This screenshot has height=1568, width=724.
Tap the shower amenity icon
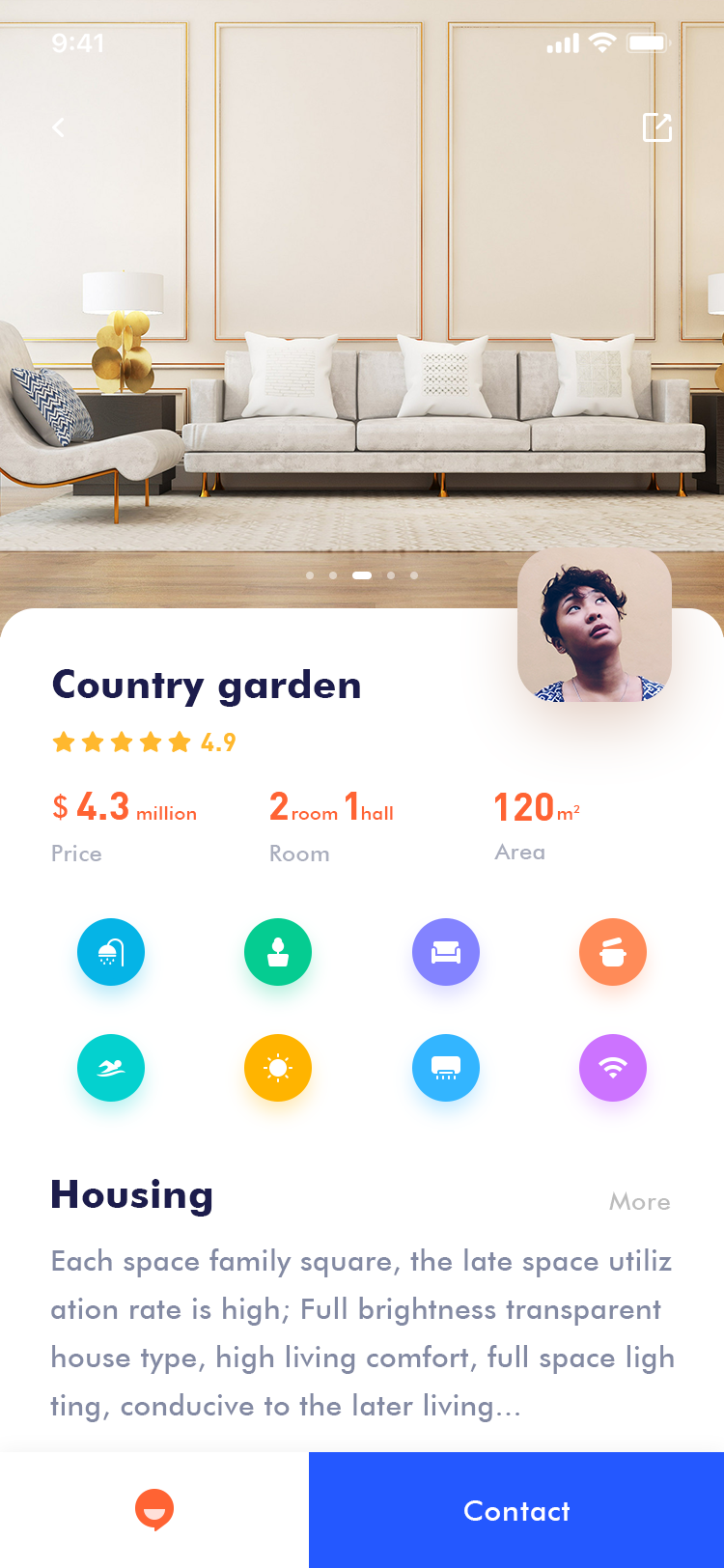(111, 952)
